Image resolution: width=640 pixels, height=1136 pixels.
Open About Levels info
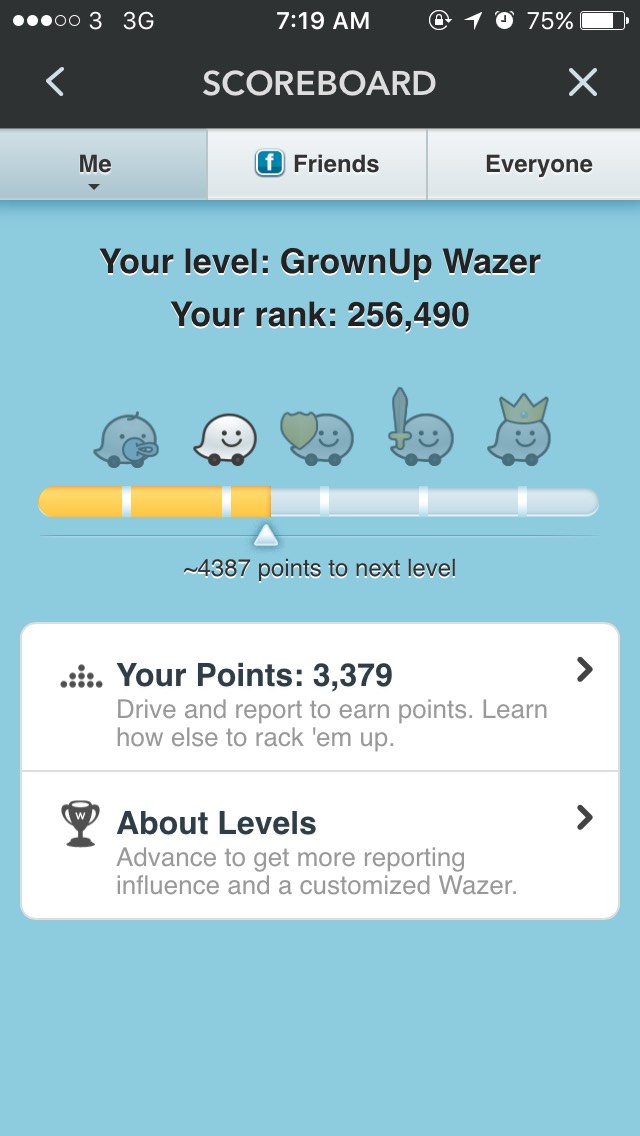click(x=320, y=845)
